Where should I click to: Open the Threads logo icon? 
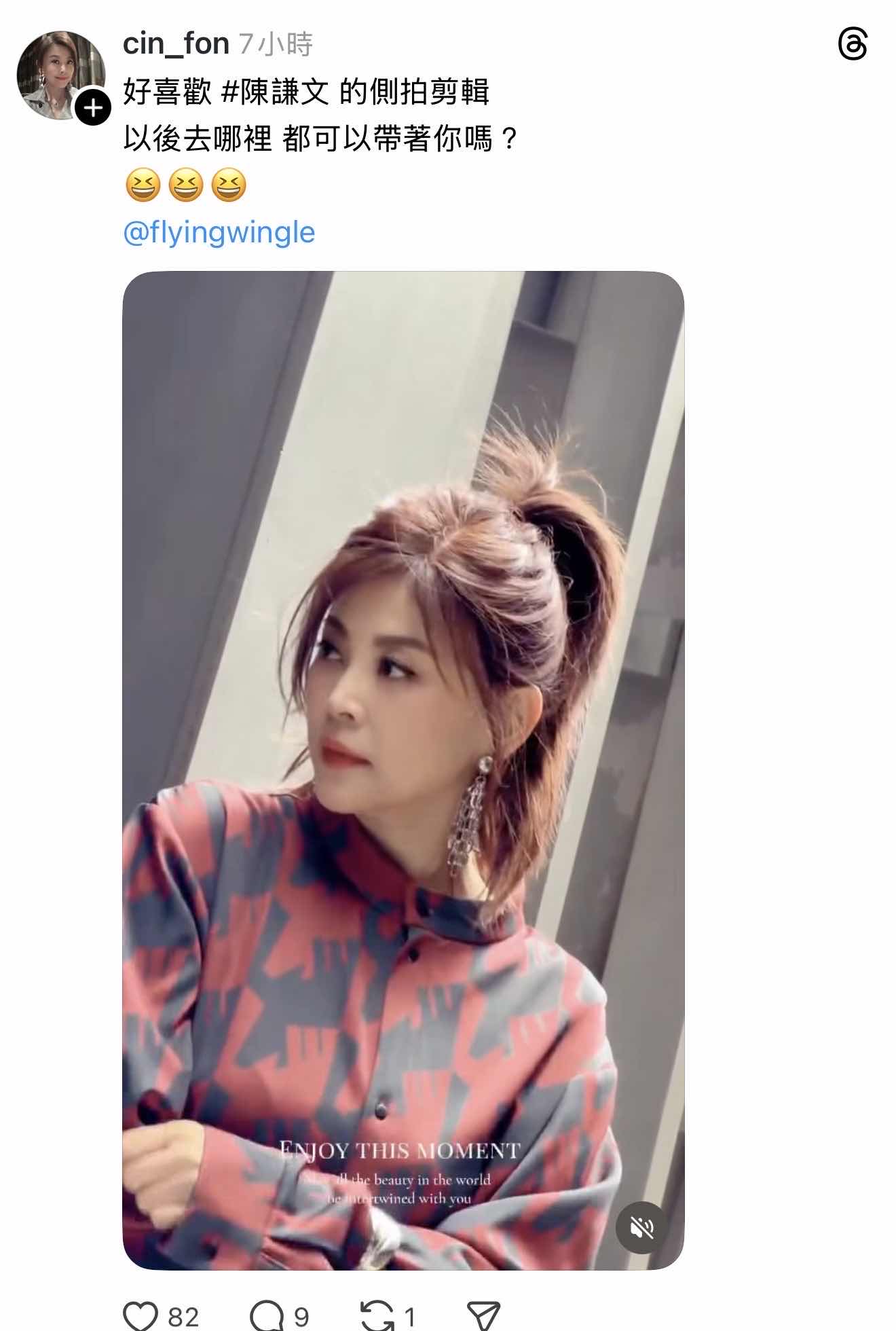point(853,44)
